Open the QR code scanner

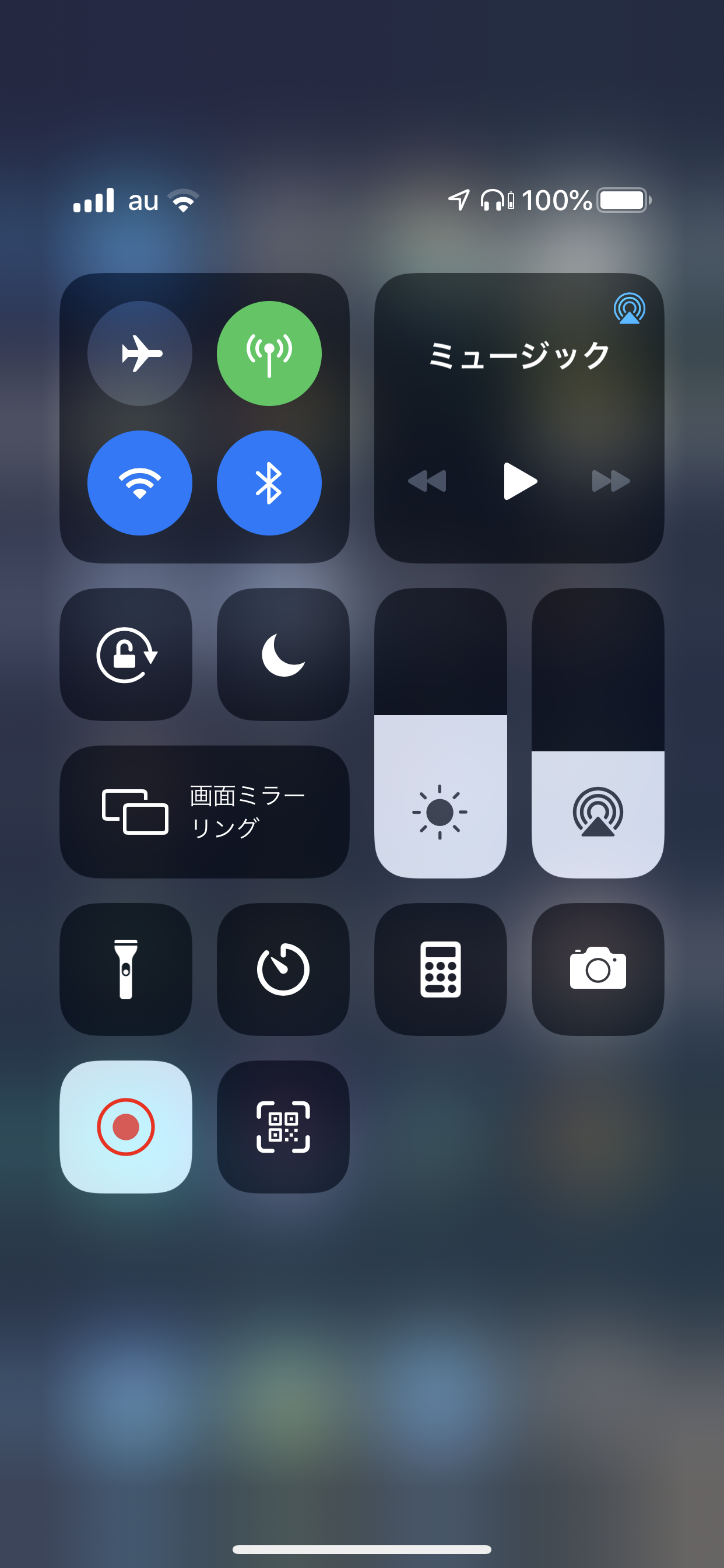pyautogui.click(x=283, y=1126)
